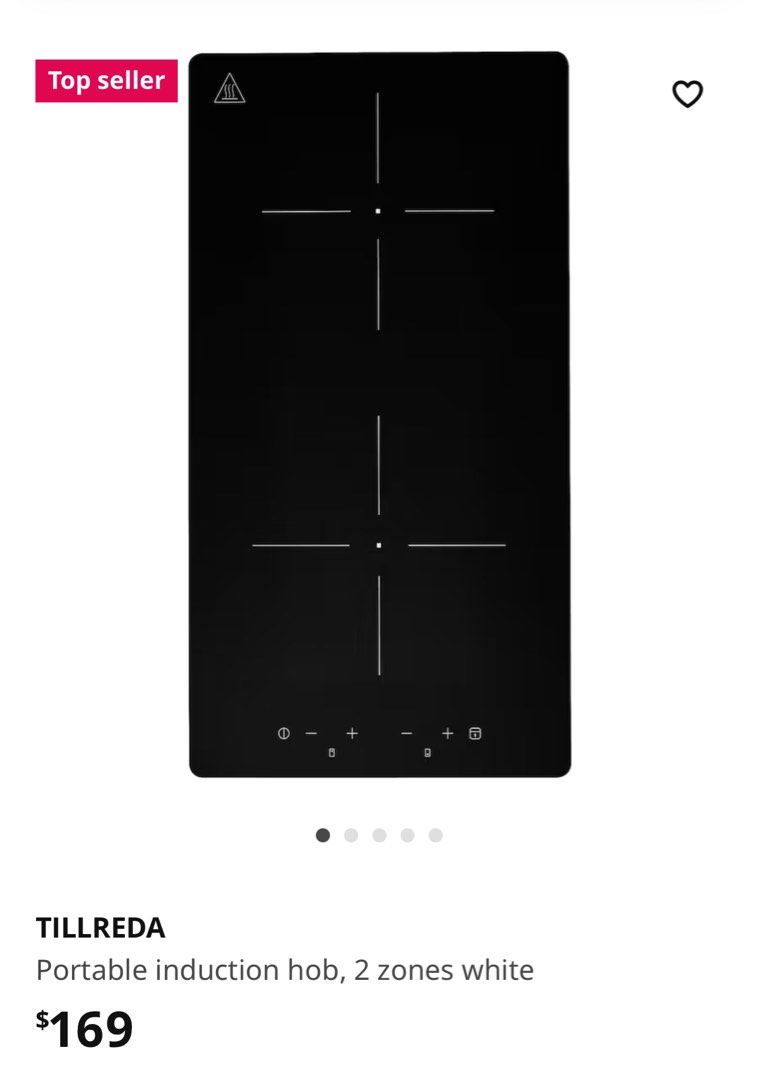Toggle the heart to save to favorites
This screenshot has width=759, height=1080.
pos(688,93)
